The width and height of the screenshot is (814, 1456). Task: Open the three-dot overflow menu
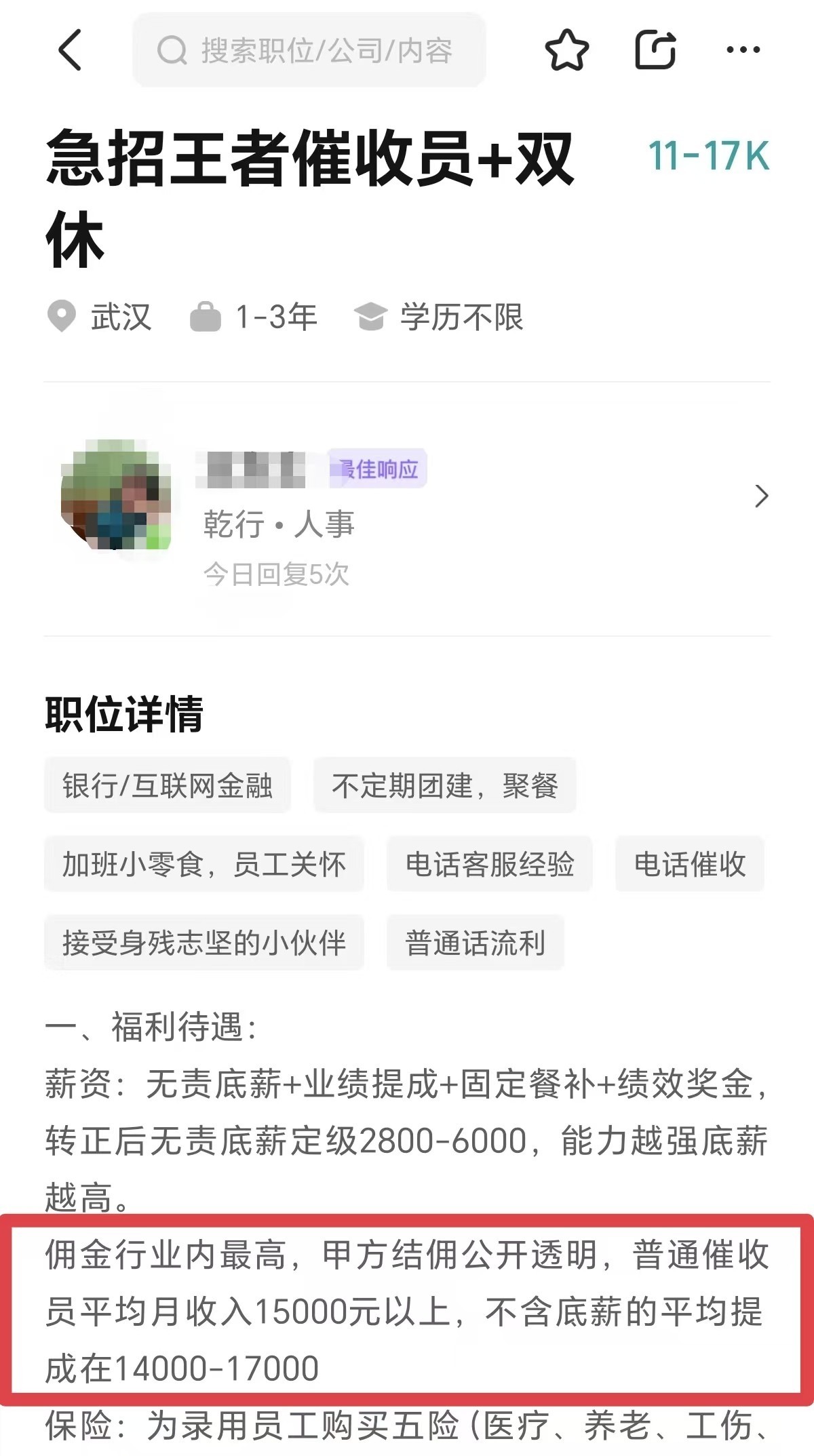pos(743,50)
